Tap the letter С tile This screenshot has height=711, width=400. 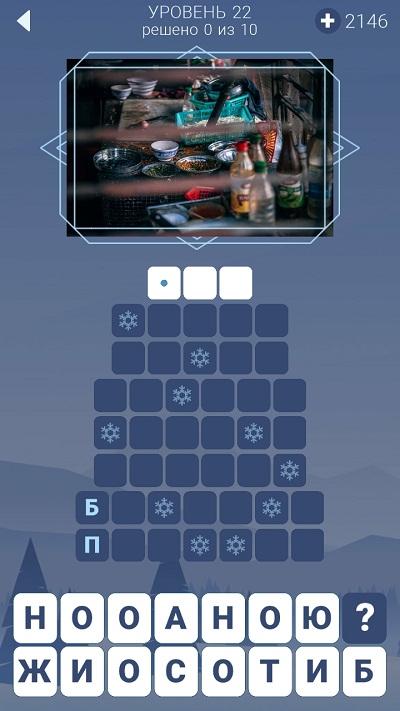pos(176,672)
